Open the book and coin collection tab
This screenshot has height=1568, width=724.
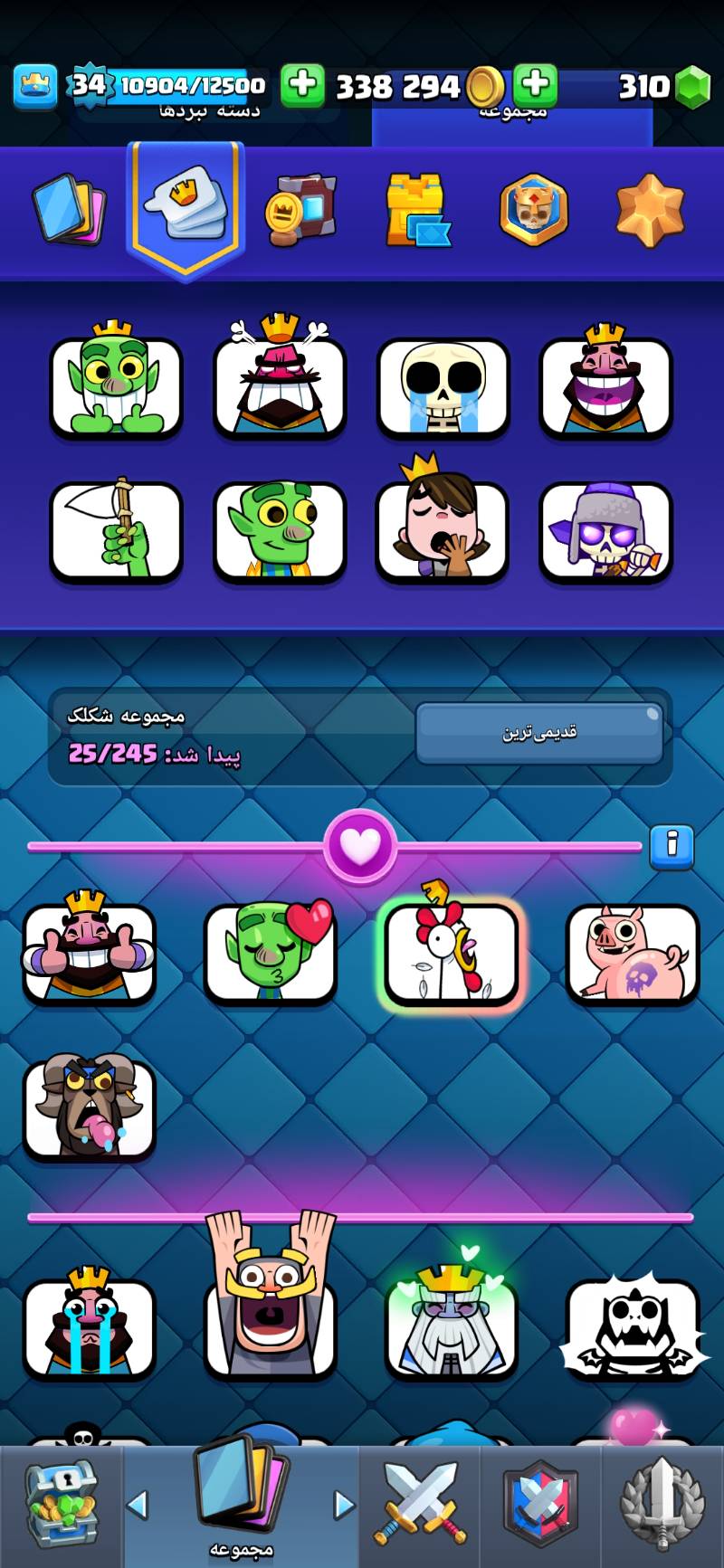tap(301, 211)
